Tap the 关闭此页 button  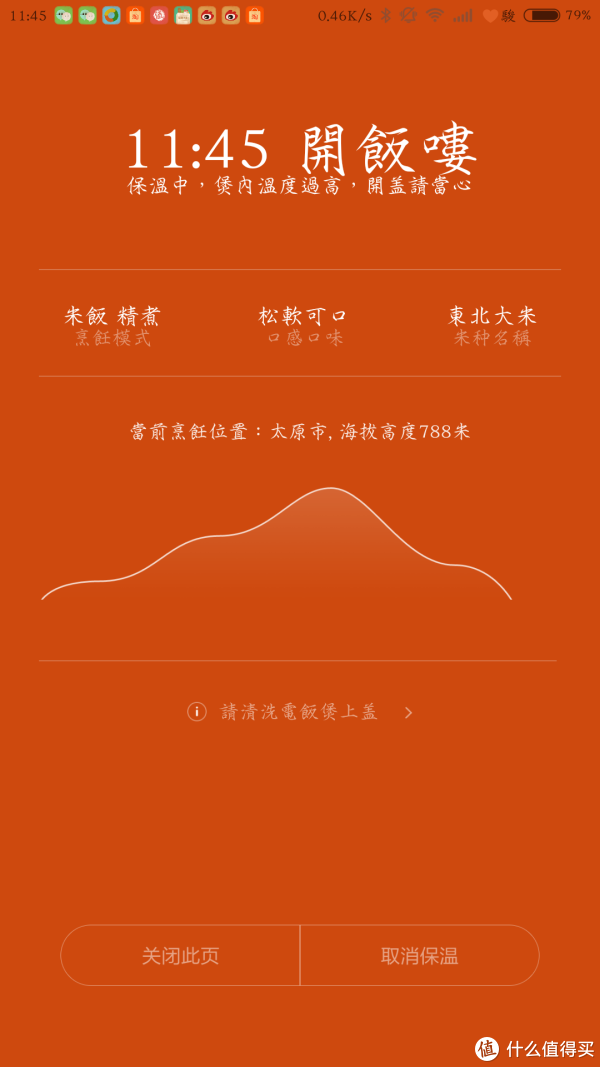[x=181, y=955]
